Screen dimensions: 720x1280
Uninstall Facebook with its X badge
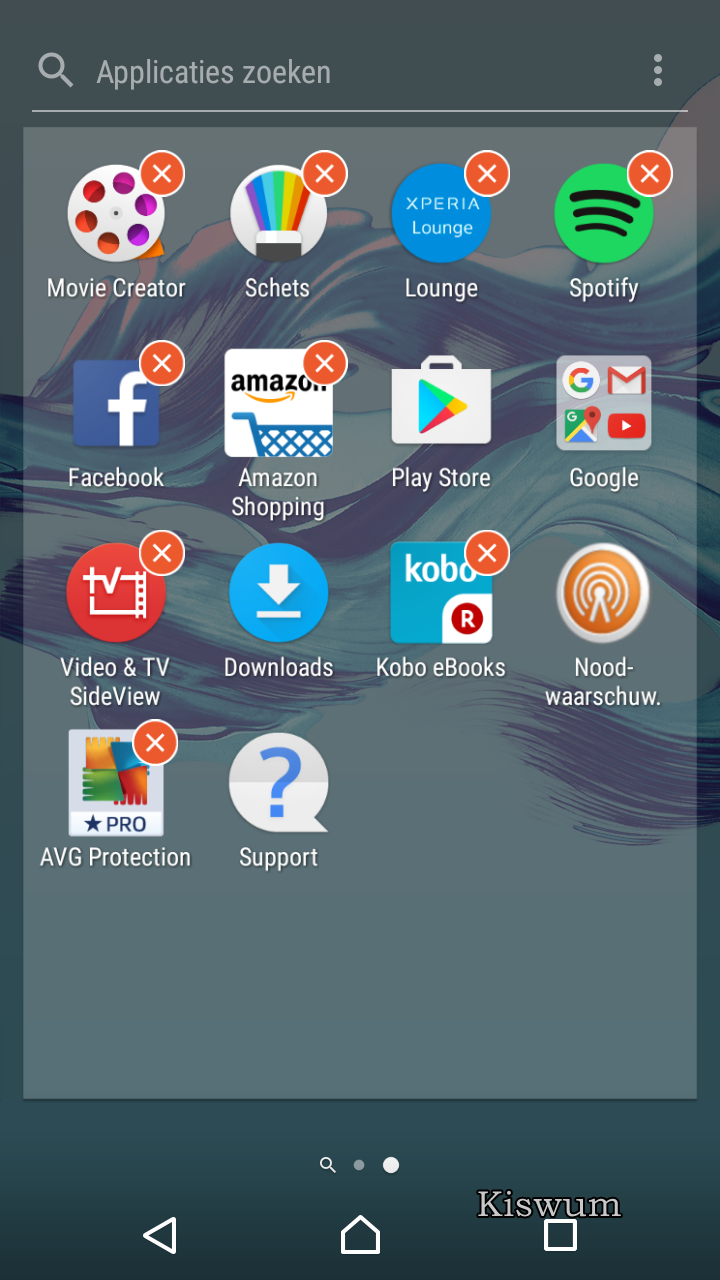coord(162,364)
